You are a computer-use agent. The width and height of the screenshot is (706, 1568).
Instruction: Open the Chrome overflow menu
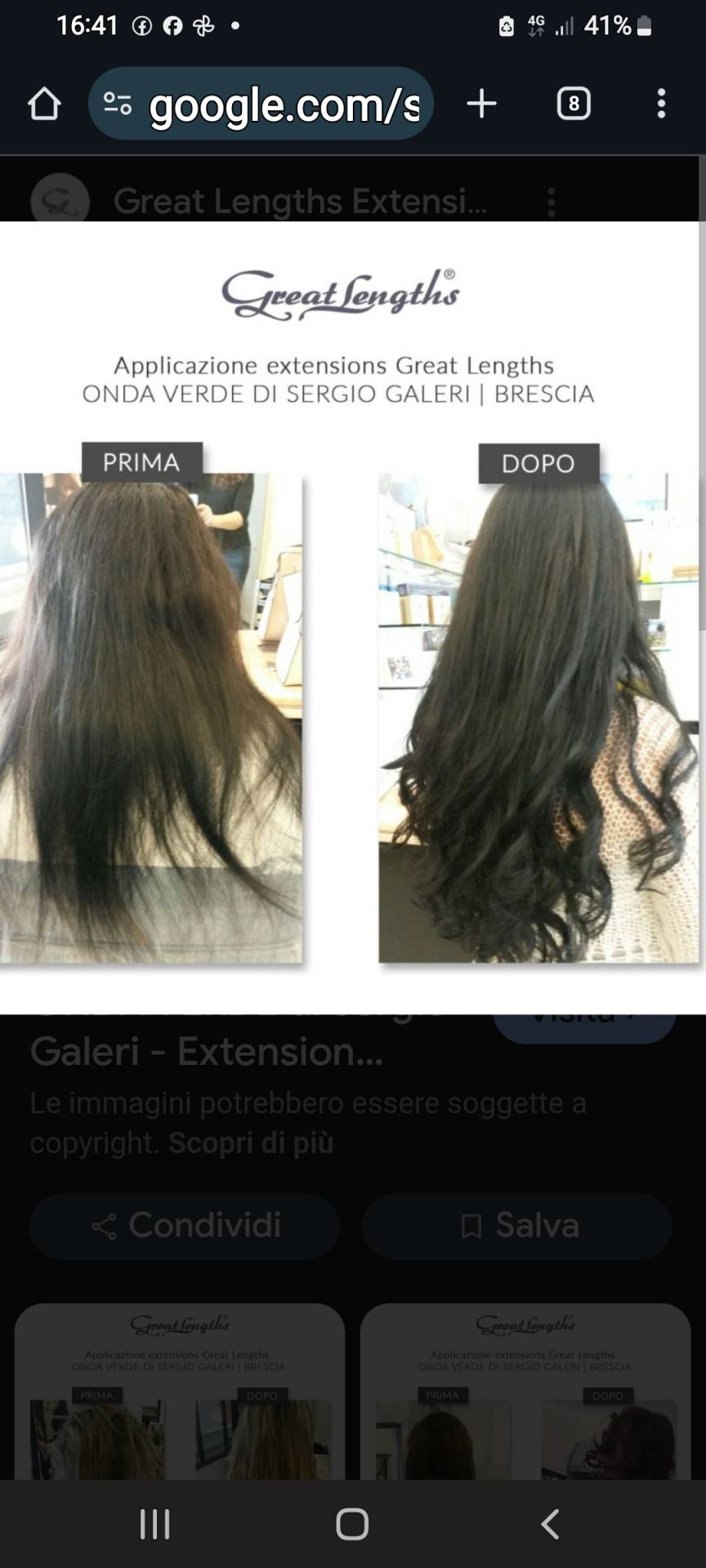pyautogui.click(x=661, y=104)
